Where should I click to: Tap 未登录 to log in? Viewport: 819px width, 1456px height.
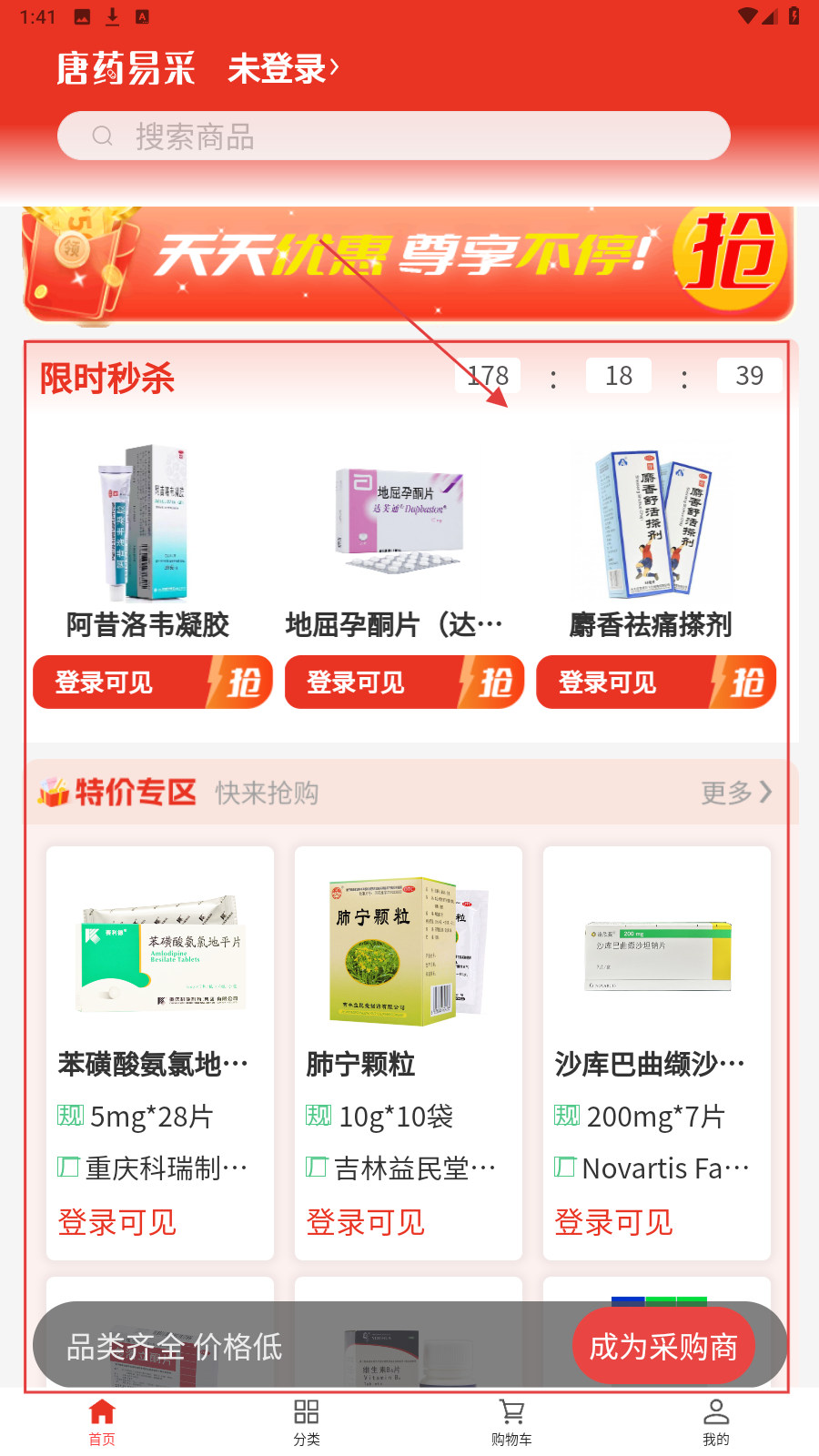pos(283,68)
